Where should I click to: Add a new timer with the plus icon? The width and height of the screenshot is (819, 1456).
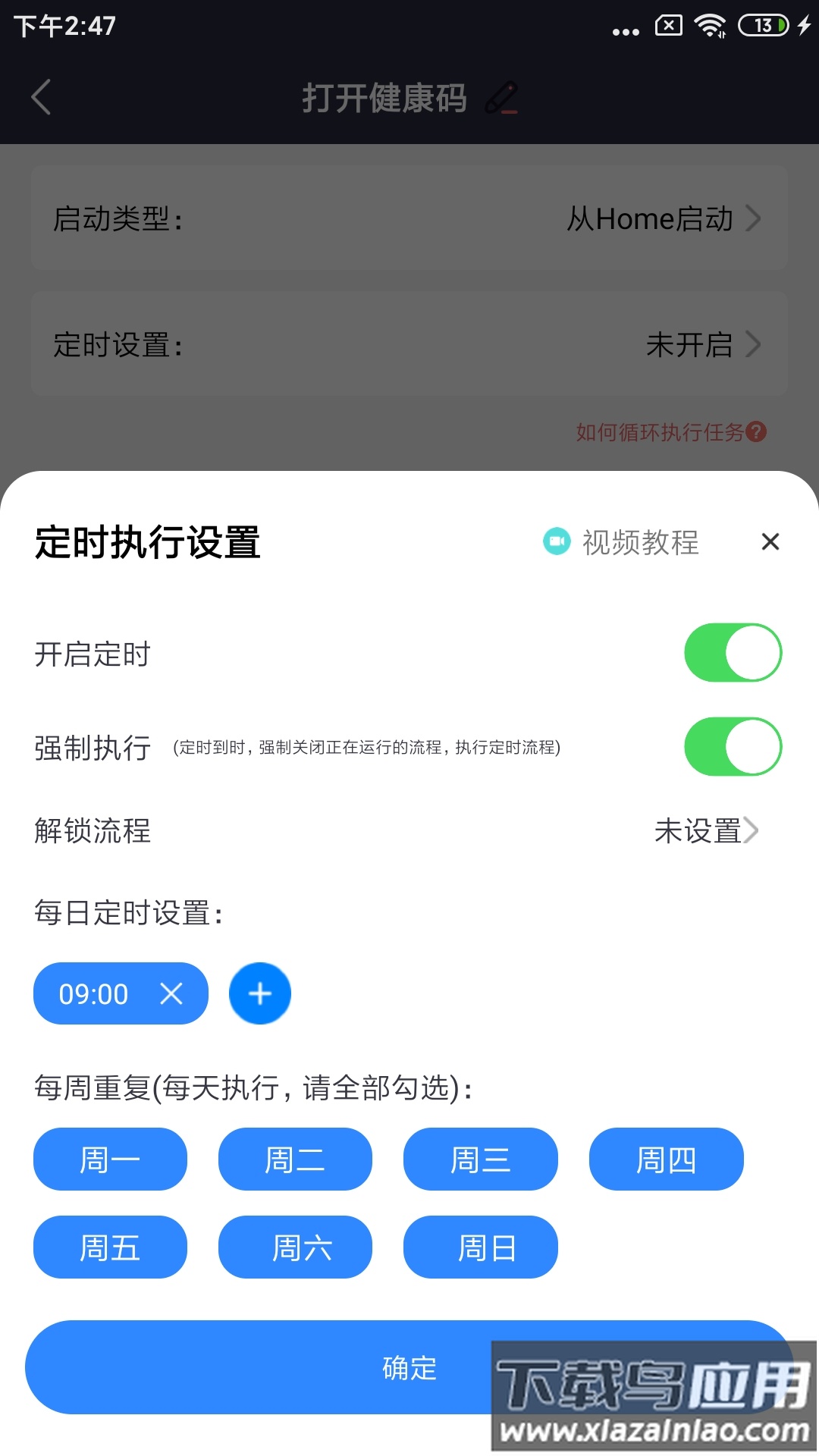[259, 993]
